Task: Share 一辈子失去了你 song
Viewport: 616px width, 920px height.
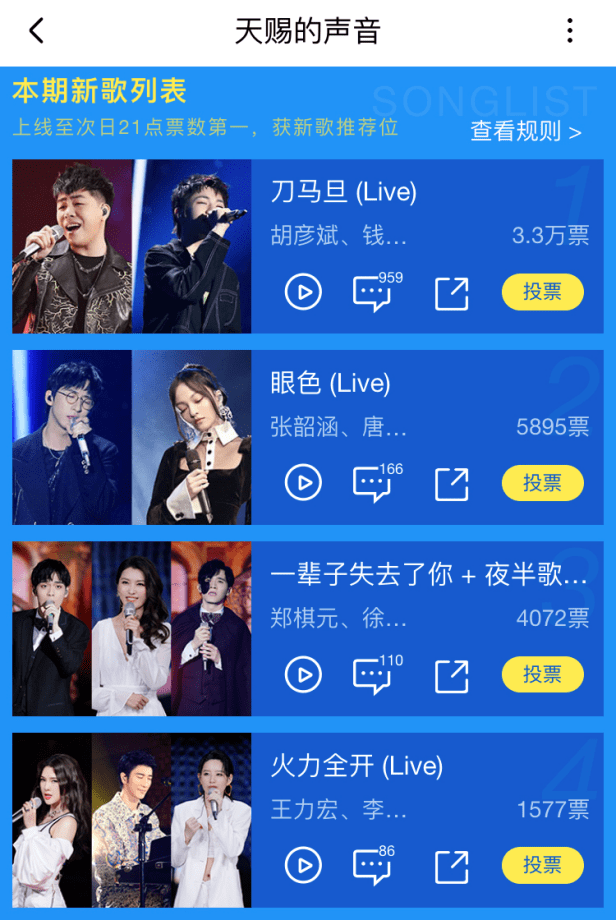Action: 451,675
